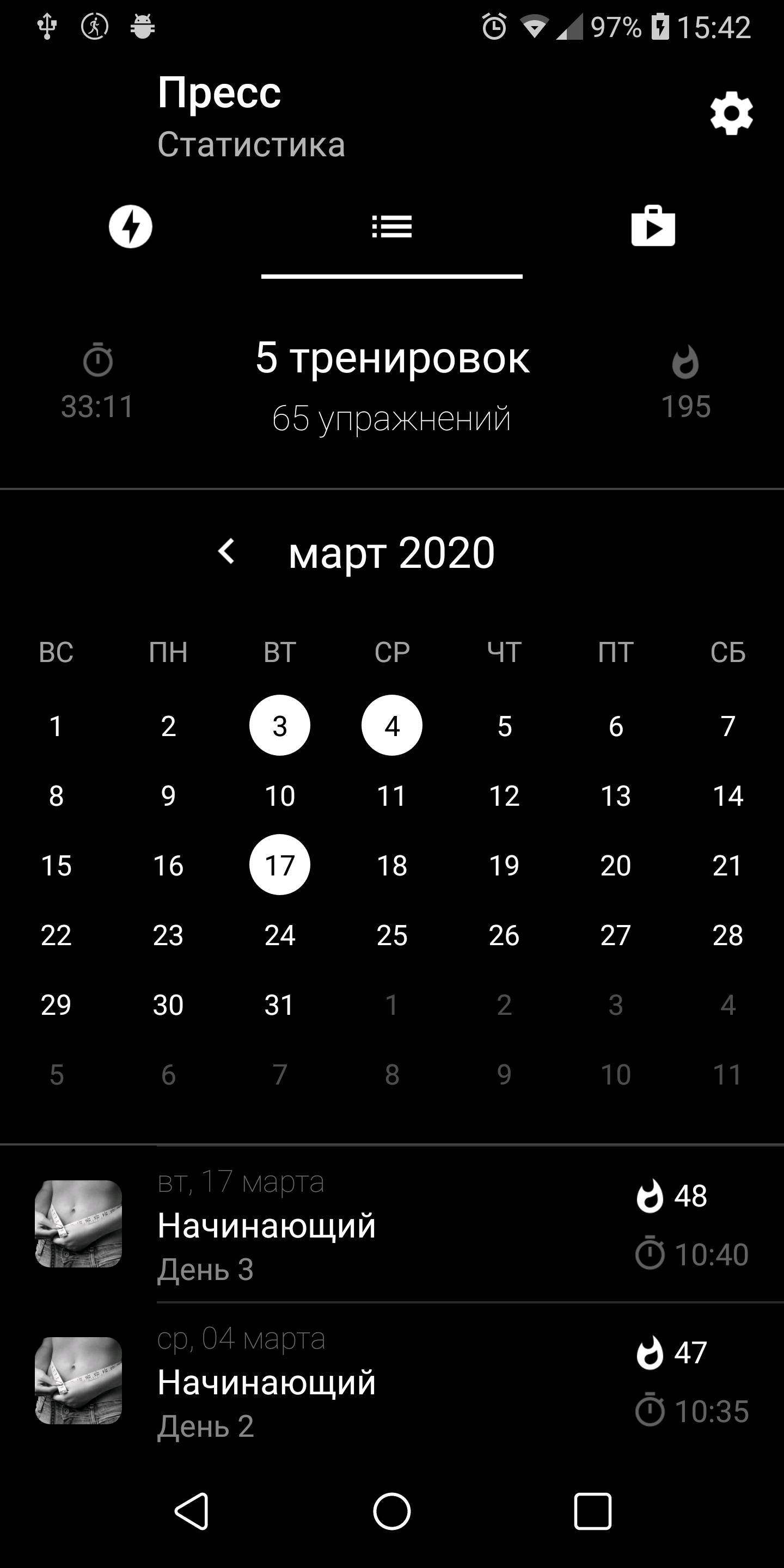Image resolution: width=784 pixels, height=1568 pixels.
Task: Select March 3 on the calendar
Action: pos(280,726)
